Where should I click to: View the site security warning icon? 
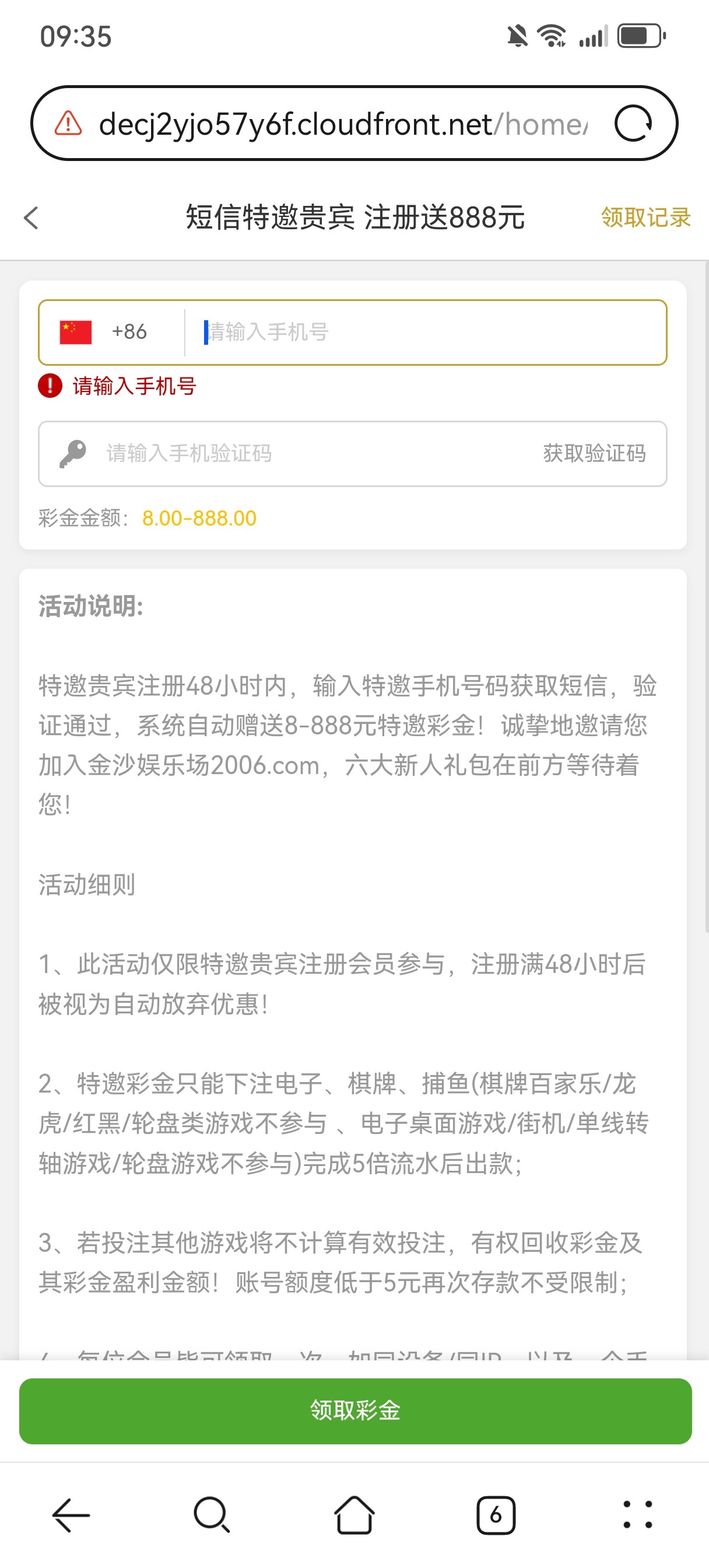(x=68, y=124)
